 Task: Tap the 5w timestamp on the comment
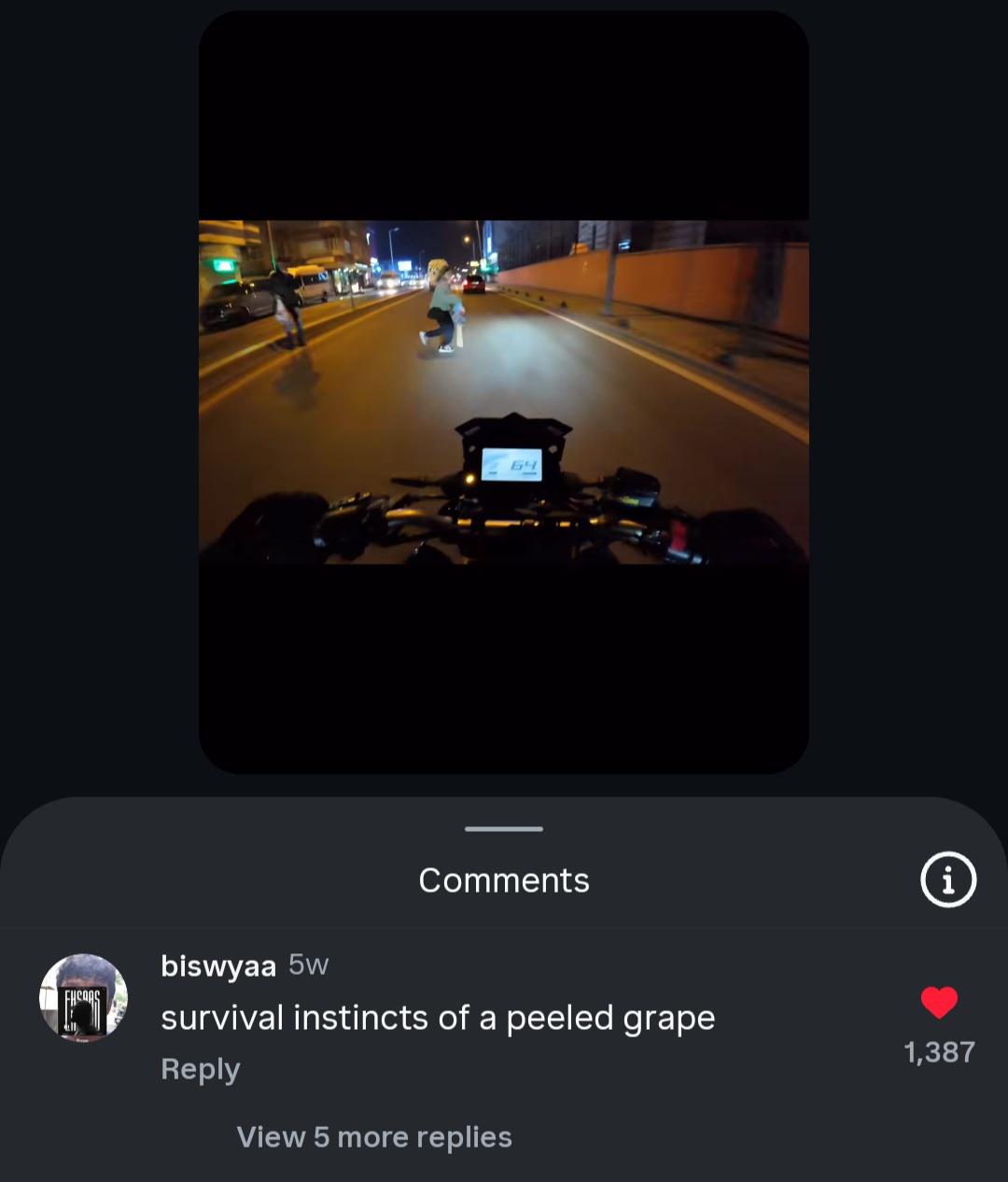click(x=308, y=965)
